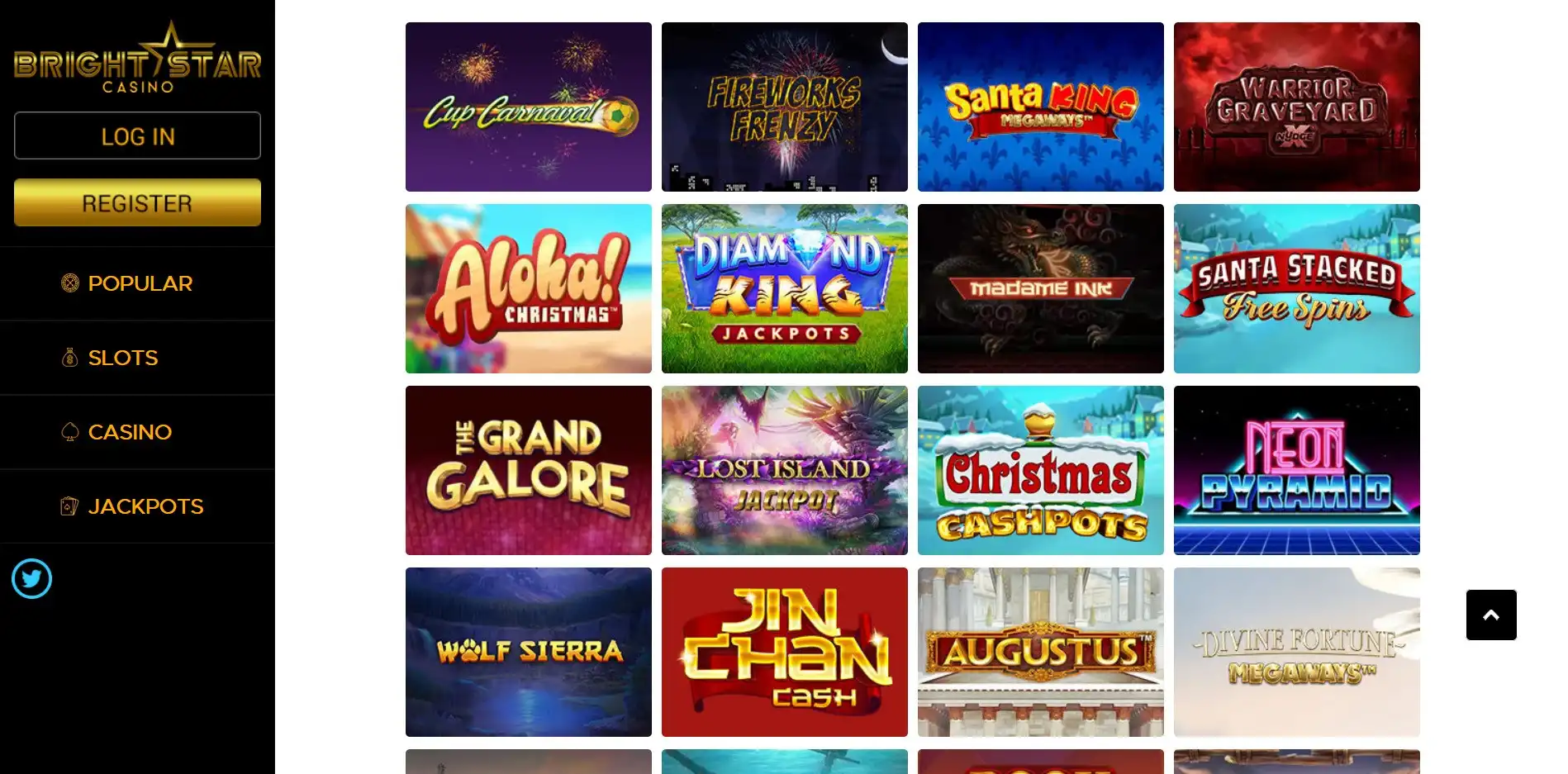Open the POPULAR games section
The image size is (1568, 774).
[x=139, y=283]
